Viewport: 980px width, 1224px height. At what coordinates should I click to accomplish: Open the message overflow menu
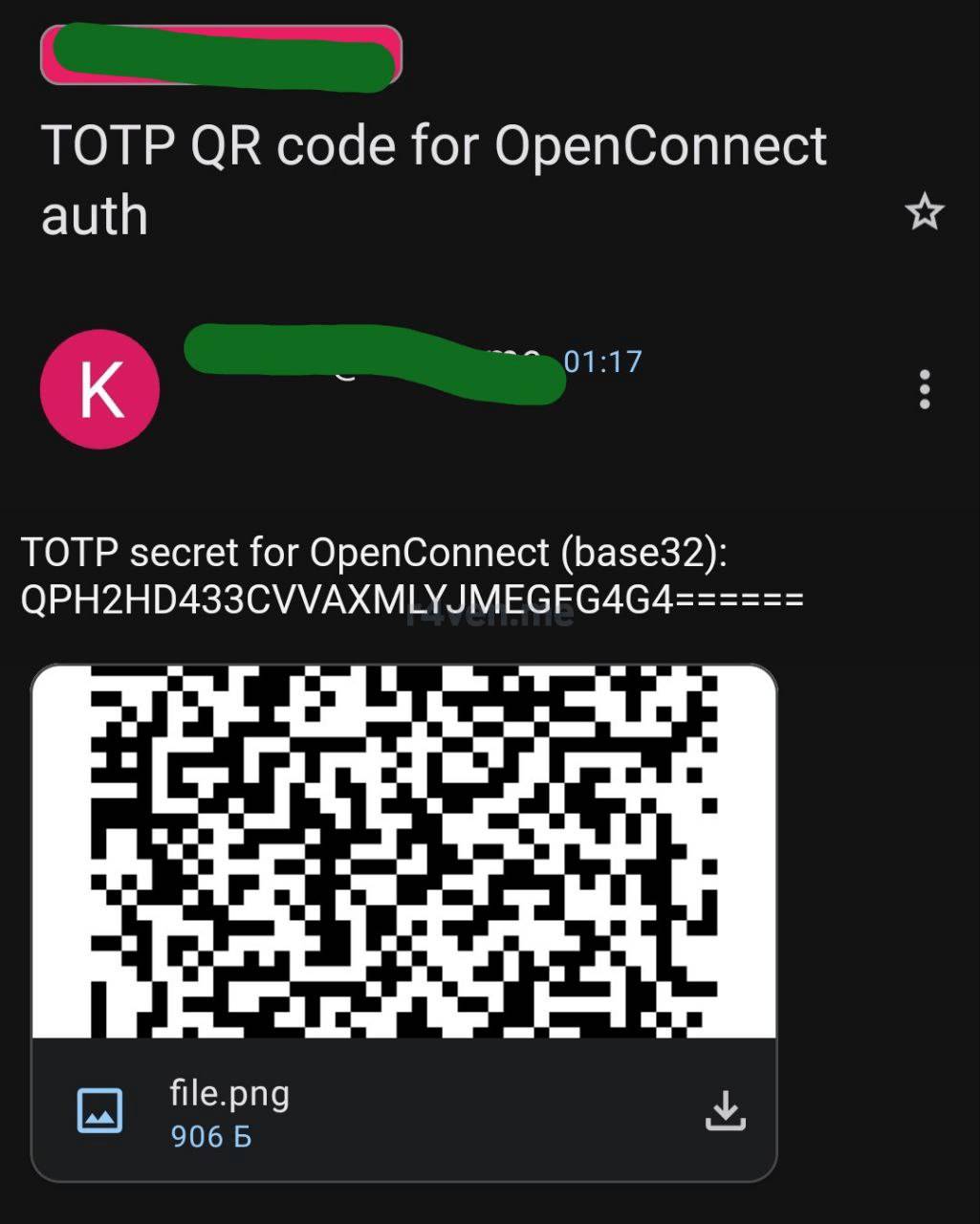click(x=924, y=389)
